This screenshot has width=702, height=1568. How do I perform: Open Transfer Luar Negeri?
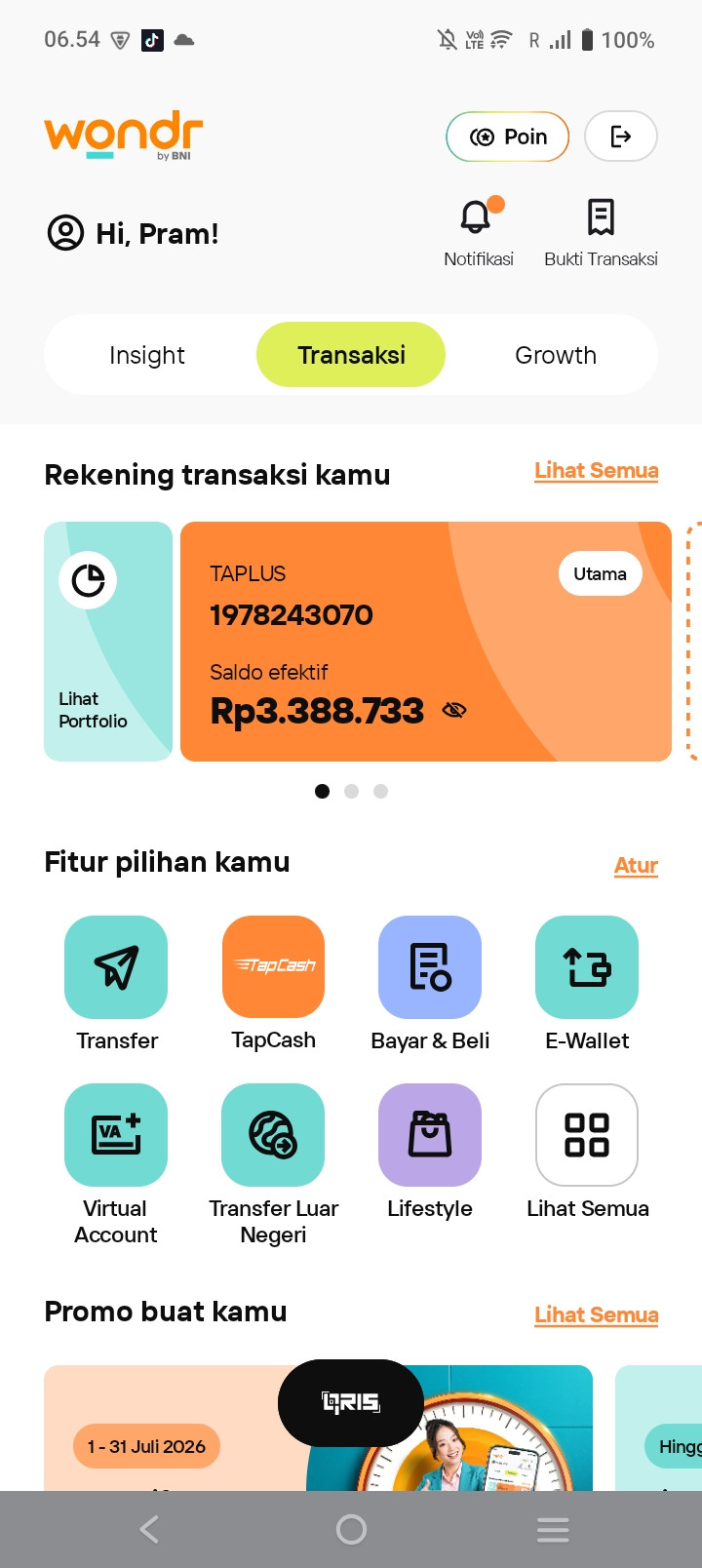pos(273,1165)
